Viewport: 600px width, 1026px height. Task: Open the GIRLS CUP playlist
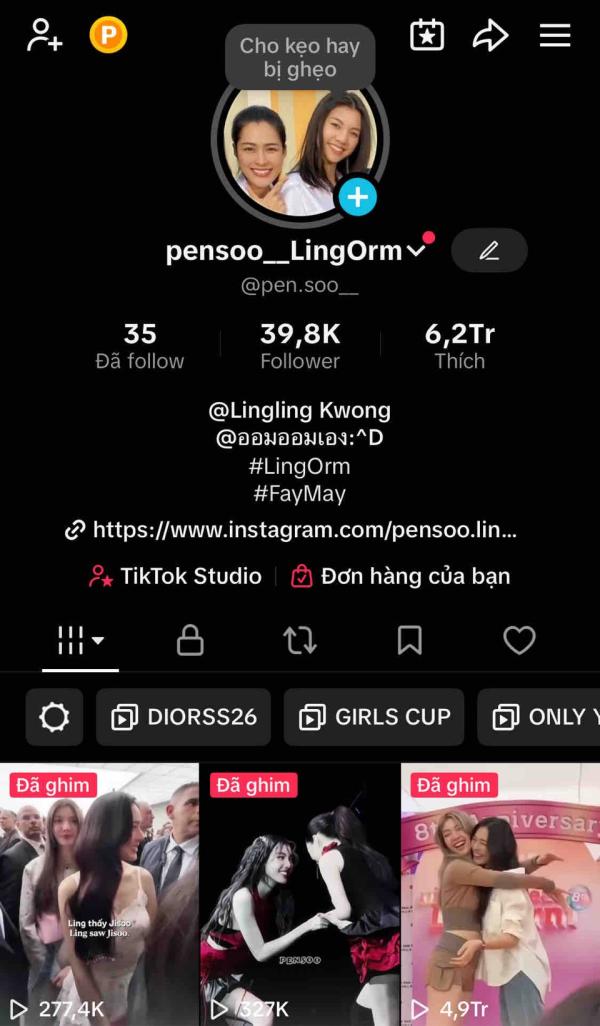[374, 717]
